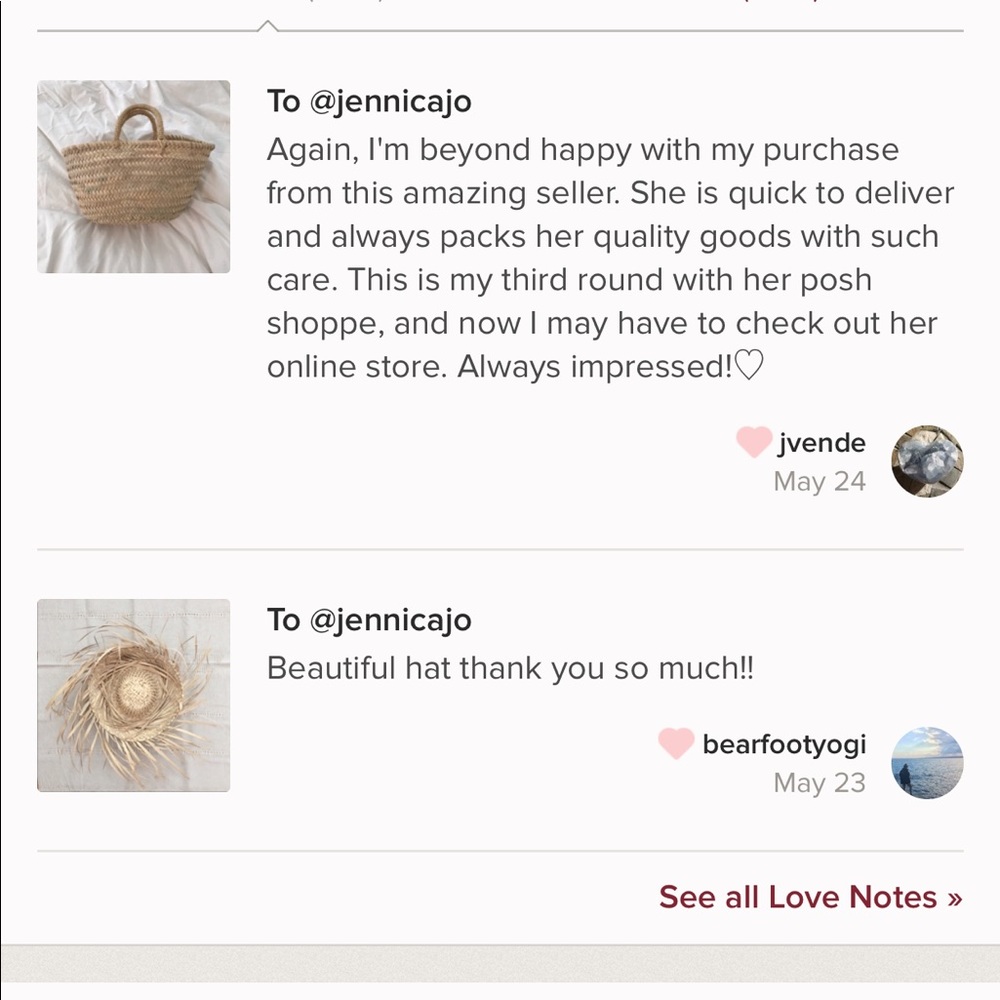
Task: See all Love Notes
Action: coord(810,897)
